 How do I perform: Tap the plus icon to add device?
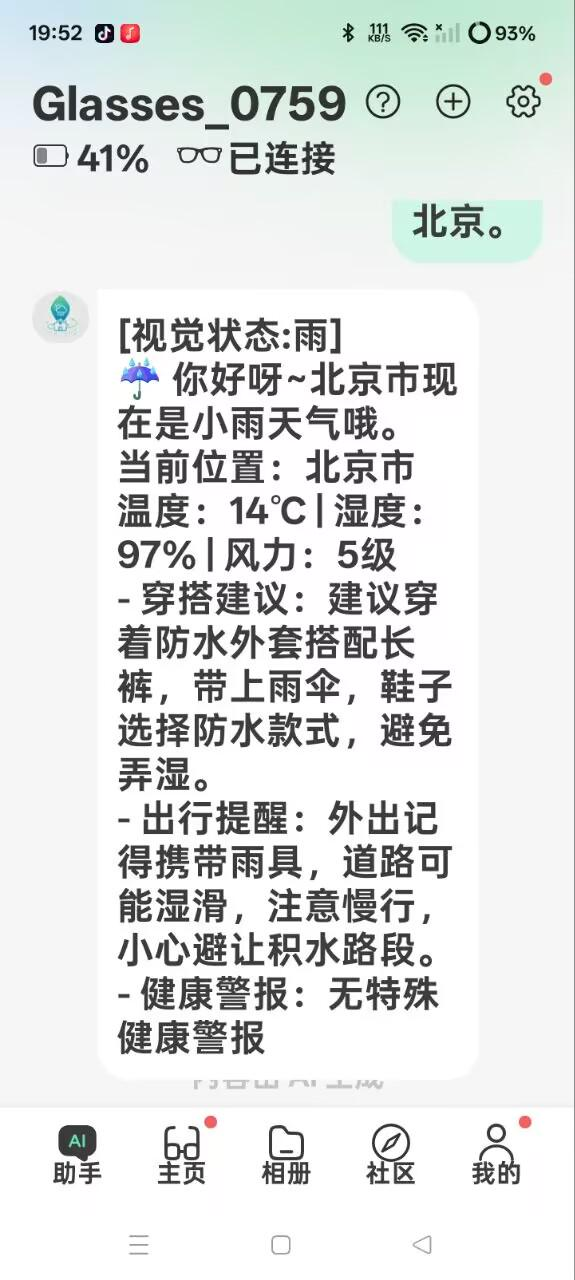pos(453,101)
